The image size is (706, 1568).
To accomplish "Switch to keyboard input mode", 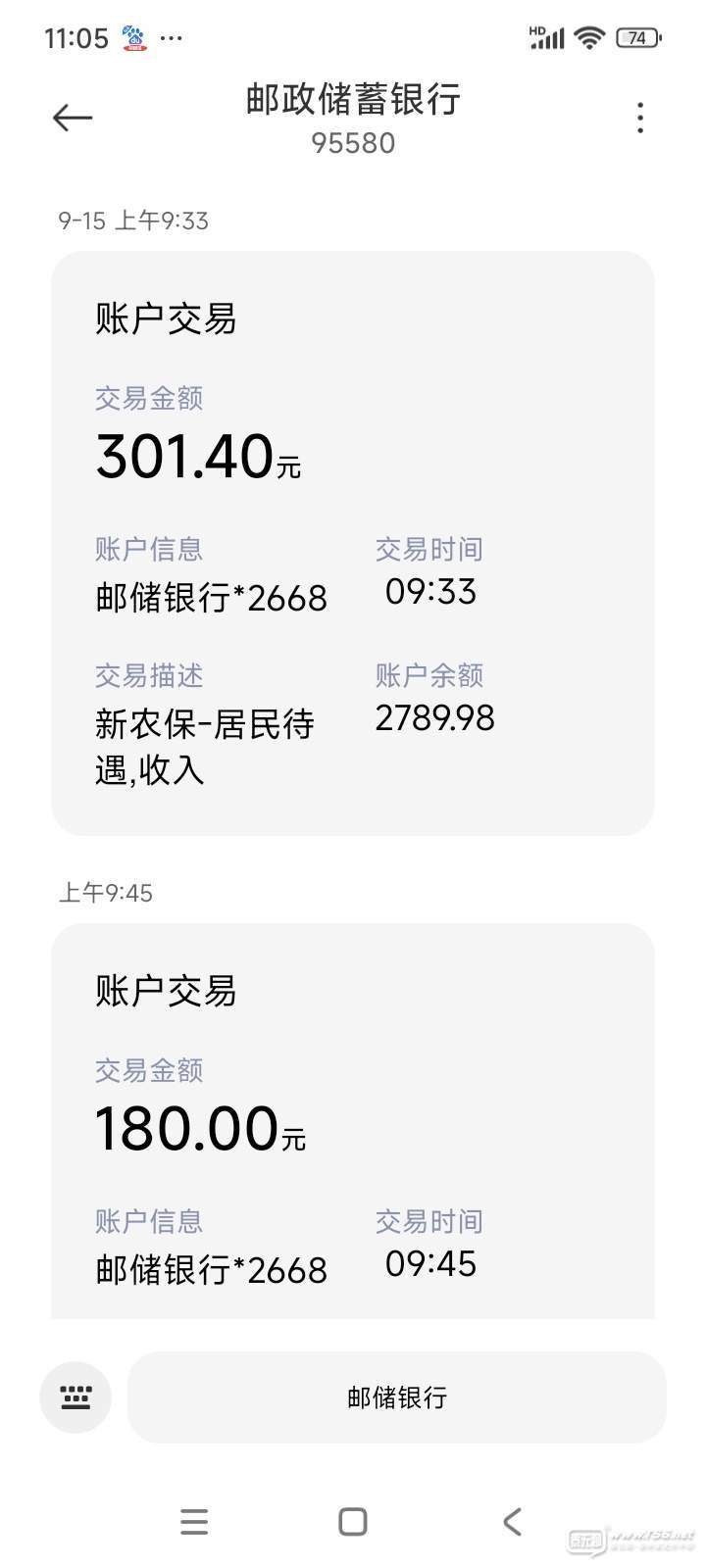I will click(x=76, y=1397).
